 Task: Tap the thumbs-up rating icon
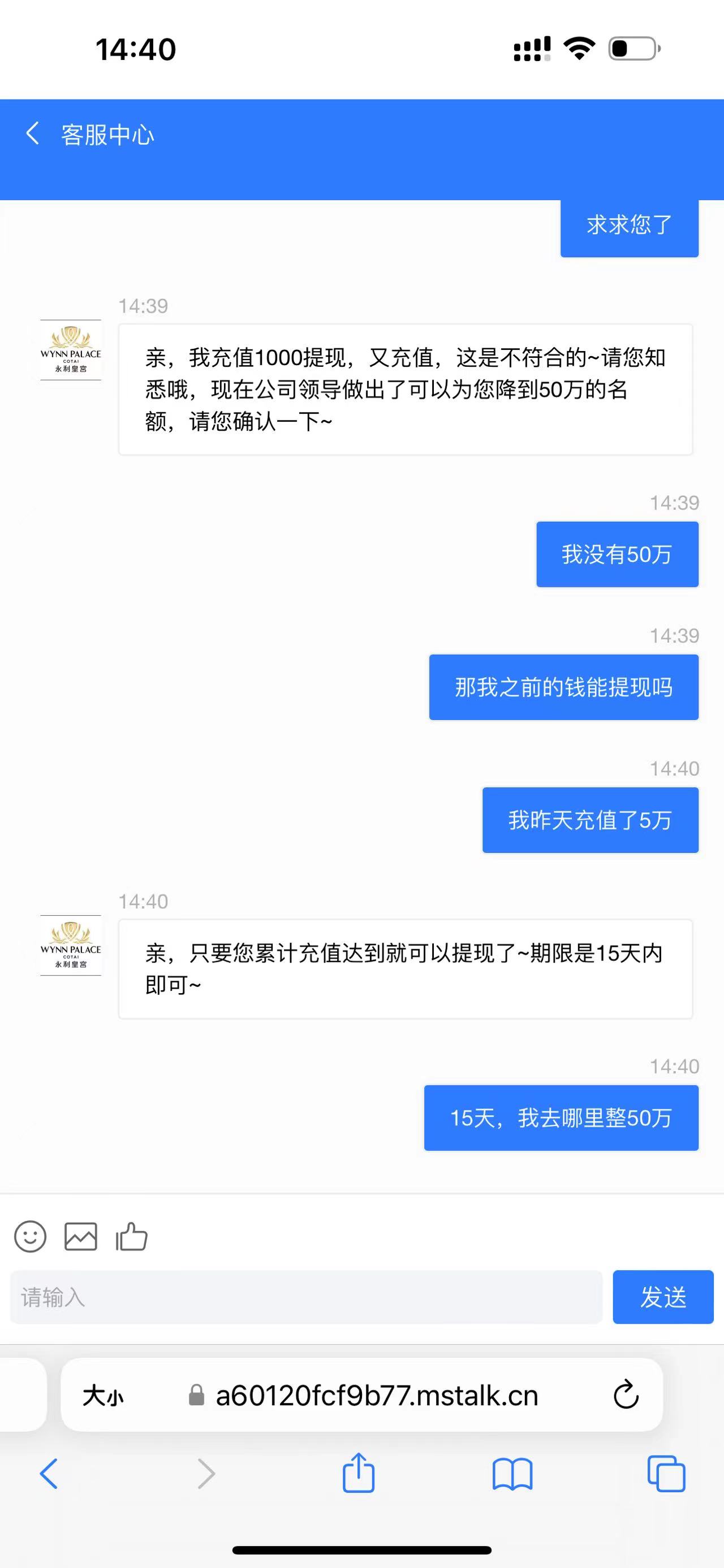(132, 1236)
